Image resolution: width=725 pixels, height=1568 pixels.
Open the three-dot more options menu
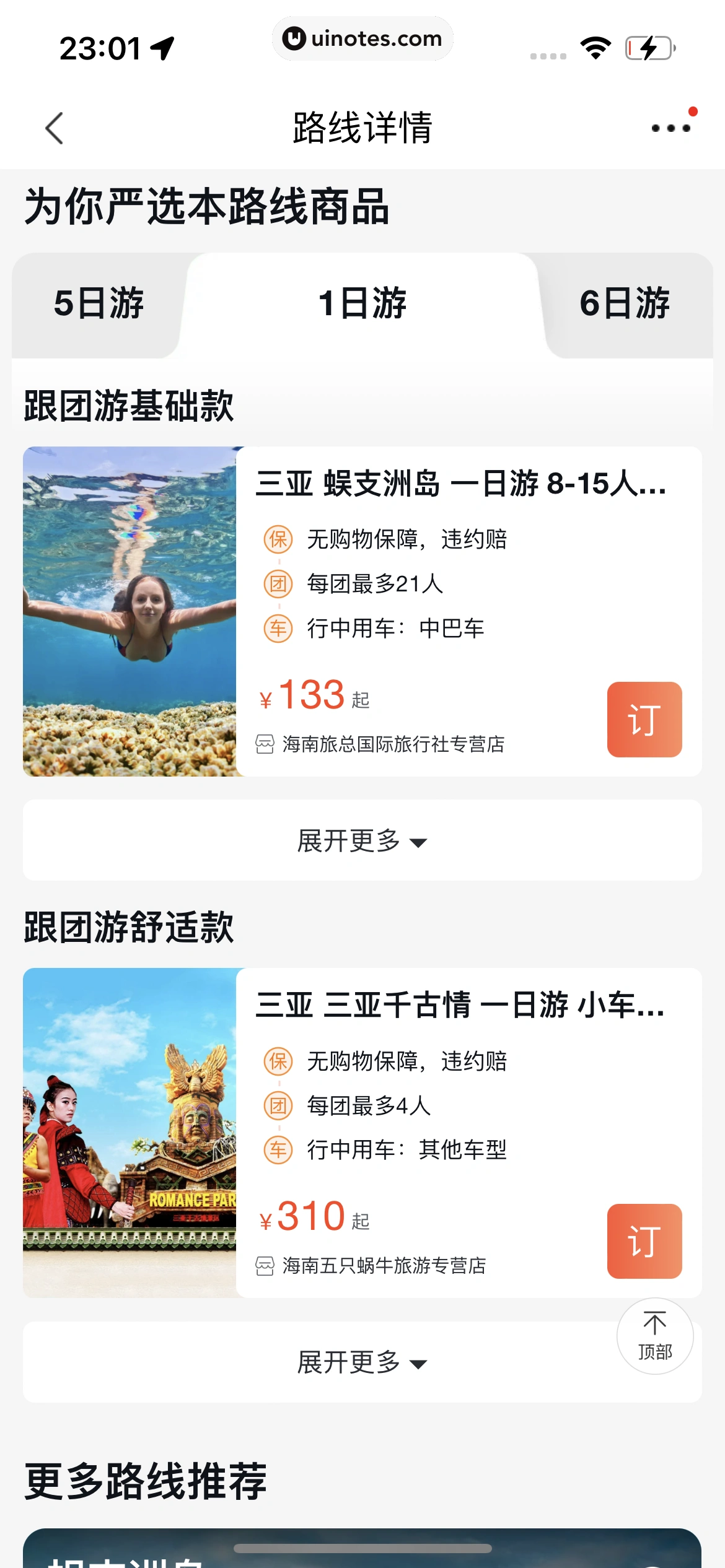(671, 128)
